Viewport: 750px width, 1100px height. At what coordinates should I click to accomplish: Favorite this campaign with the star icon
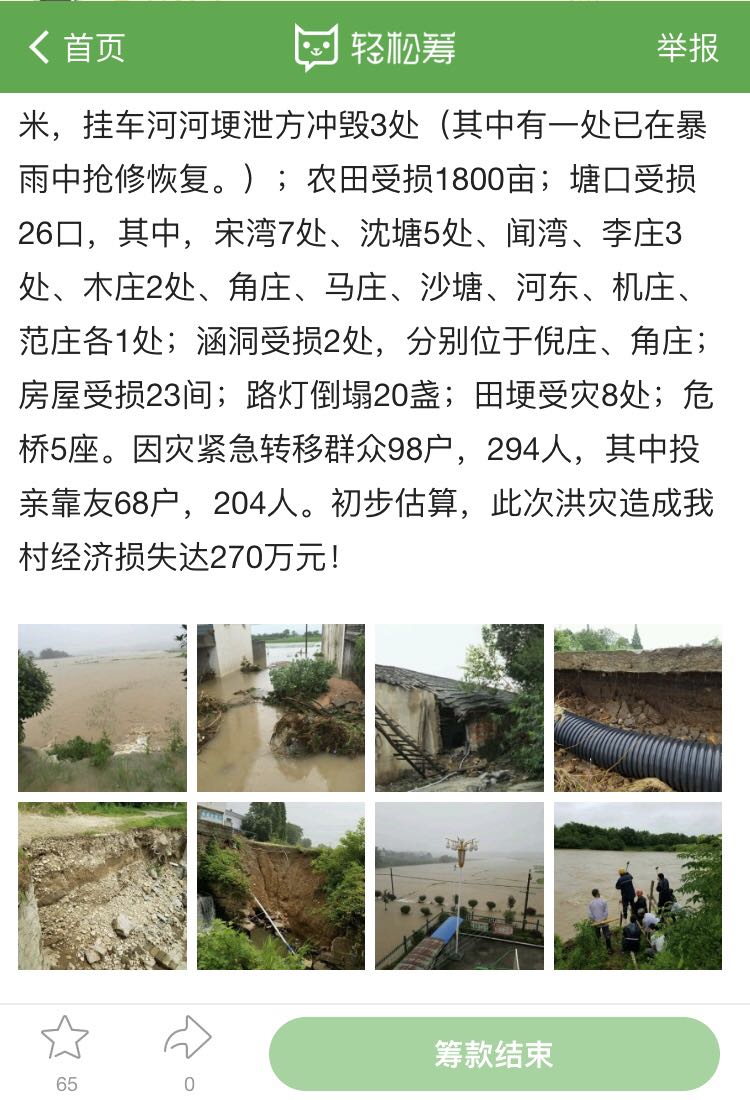[66, 1039]
